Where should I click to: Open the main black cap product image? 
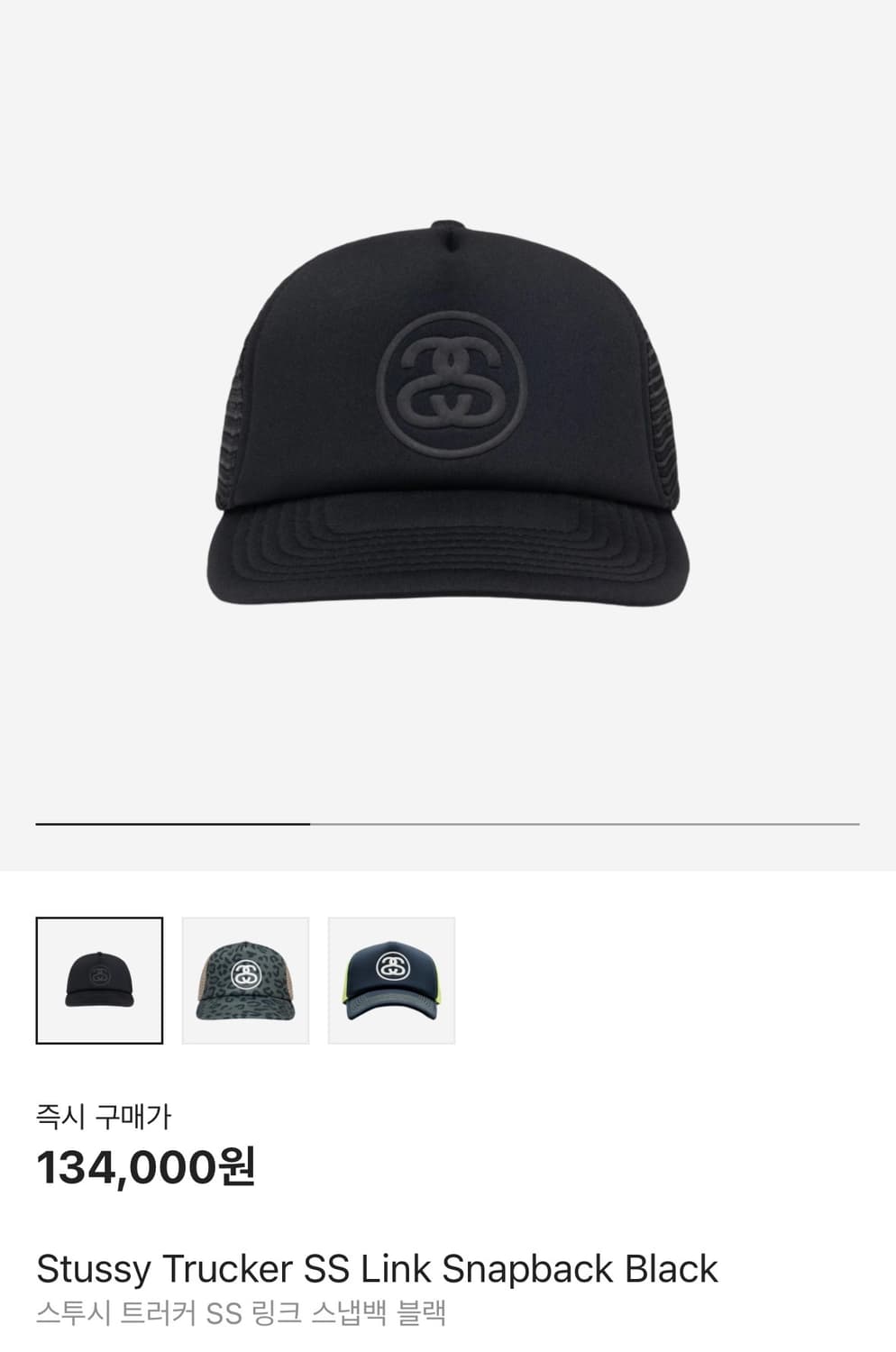447,412
